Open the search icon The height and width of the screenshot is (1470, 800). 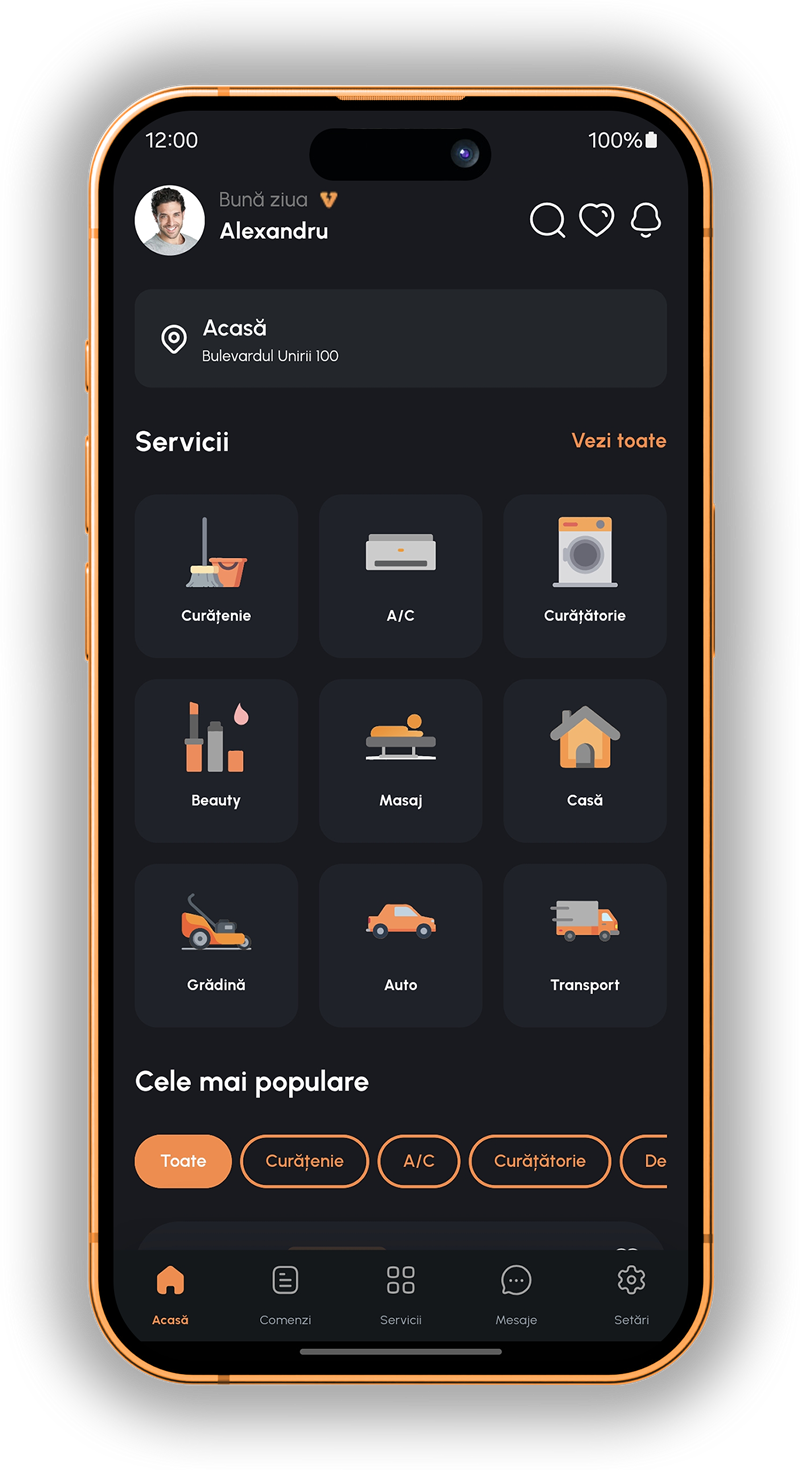point(547,220)
